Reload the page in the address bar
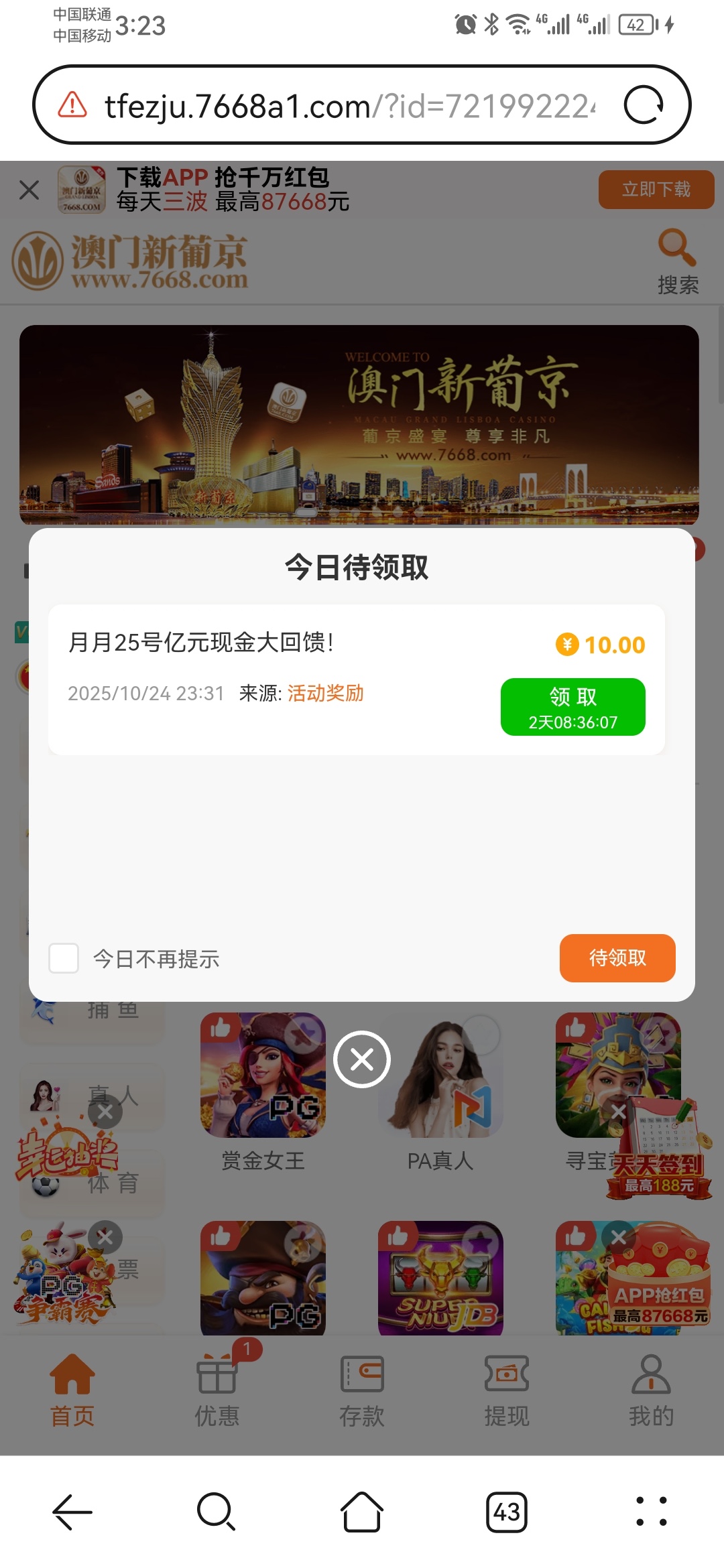This screenshot has height=1568, width=724. point(644,105)
